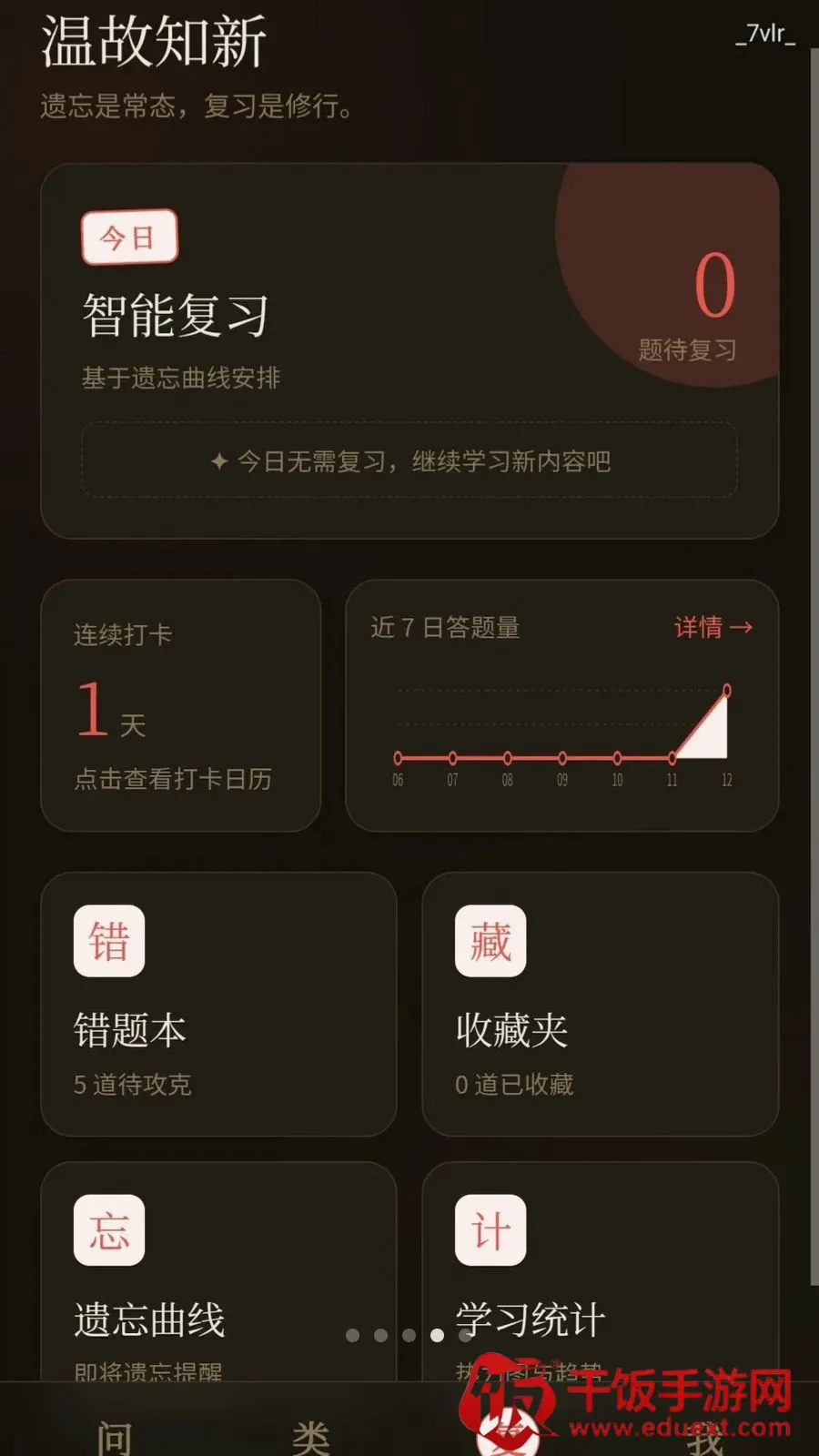
Task: Switch to the 问 tab
Action: tap(115, 1436)
